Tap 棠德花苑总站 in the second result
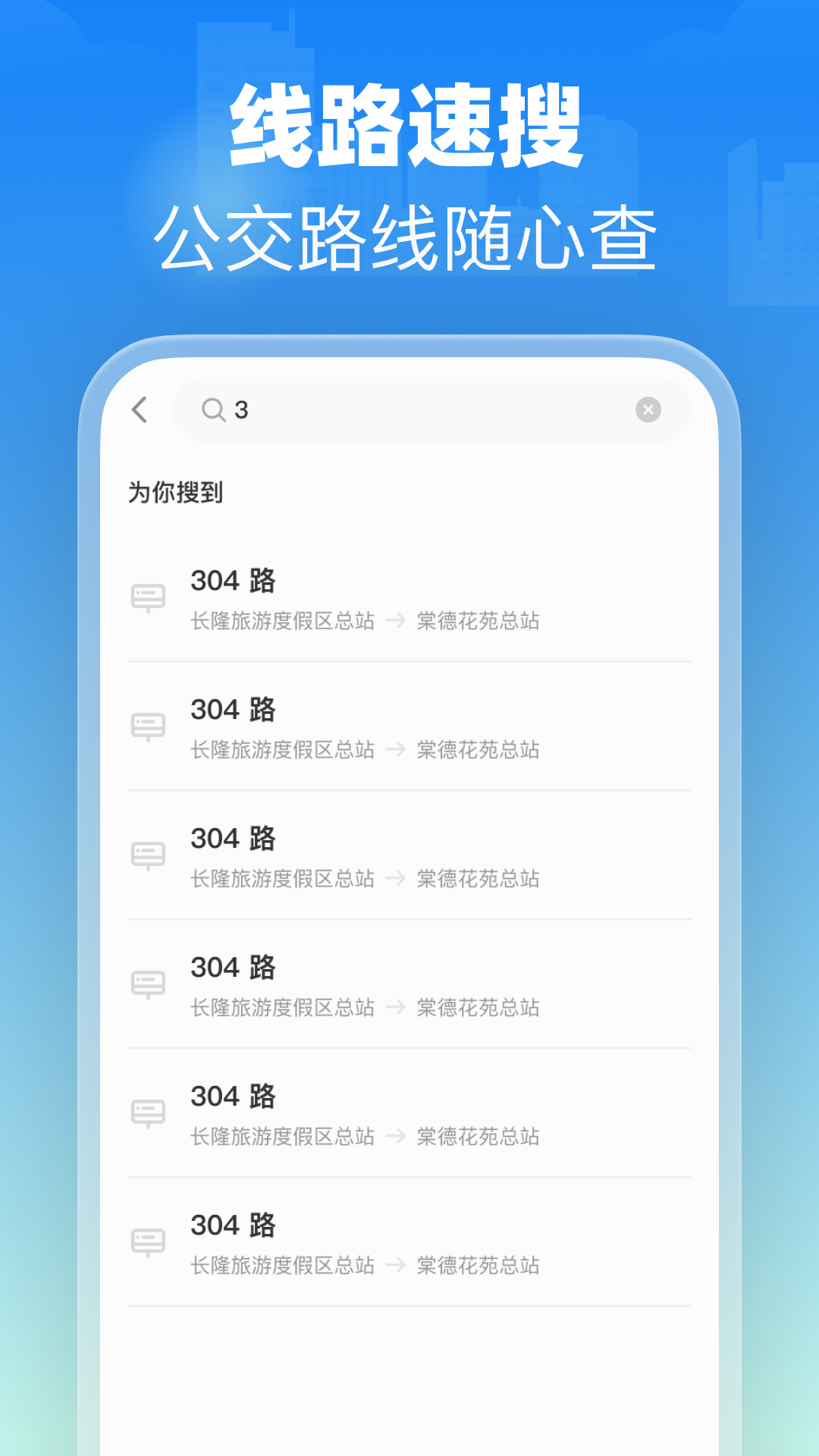The image size is (819, 1456). (x=477, y=751)
